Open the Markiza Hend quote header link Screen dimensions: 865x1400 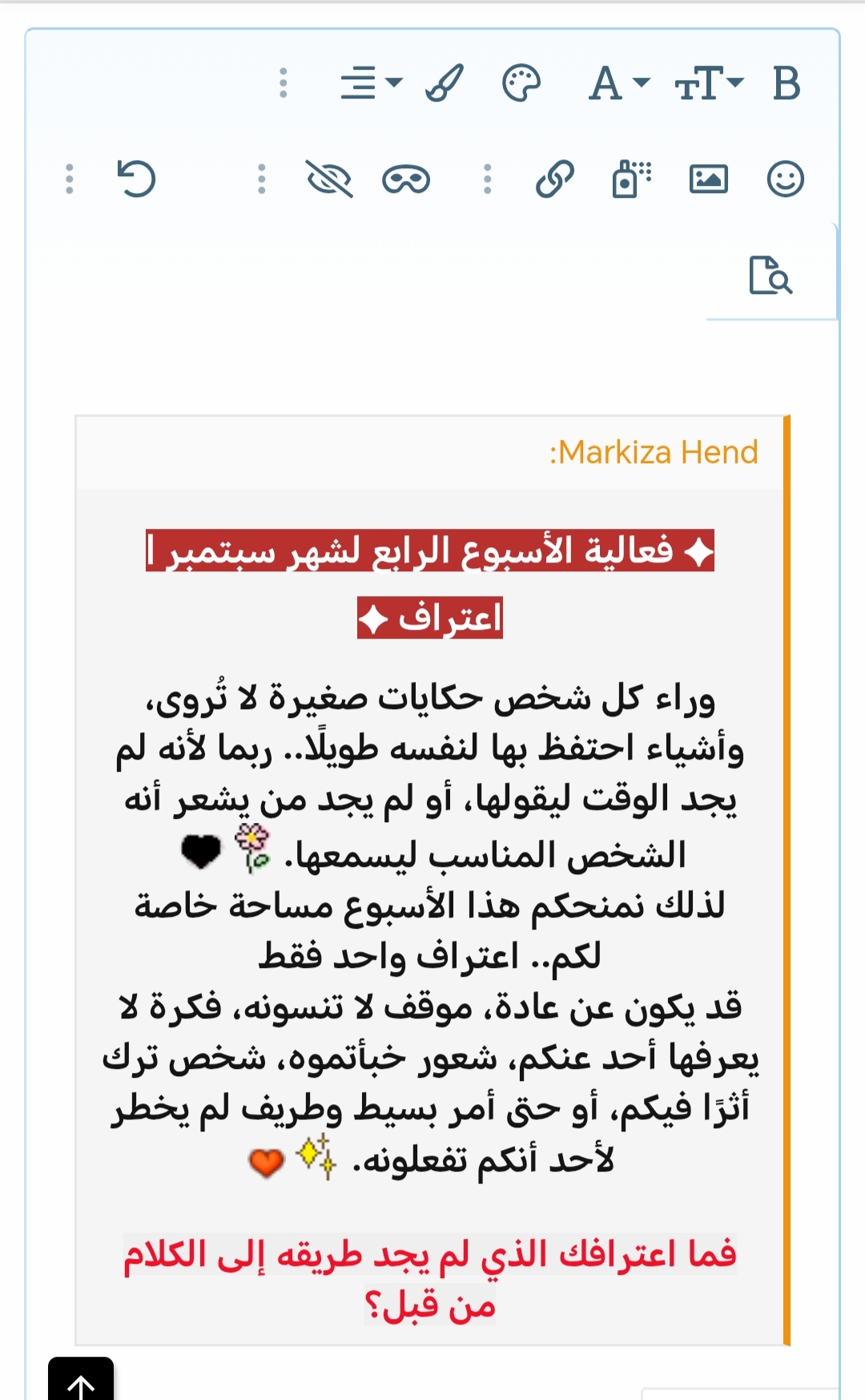pos(654,453)
